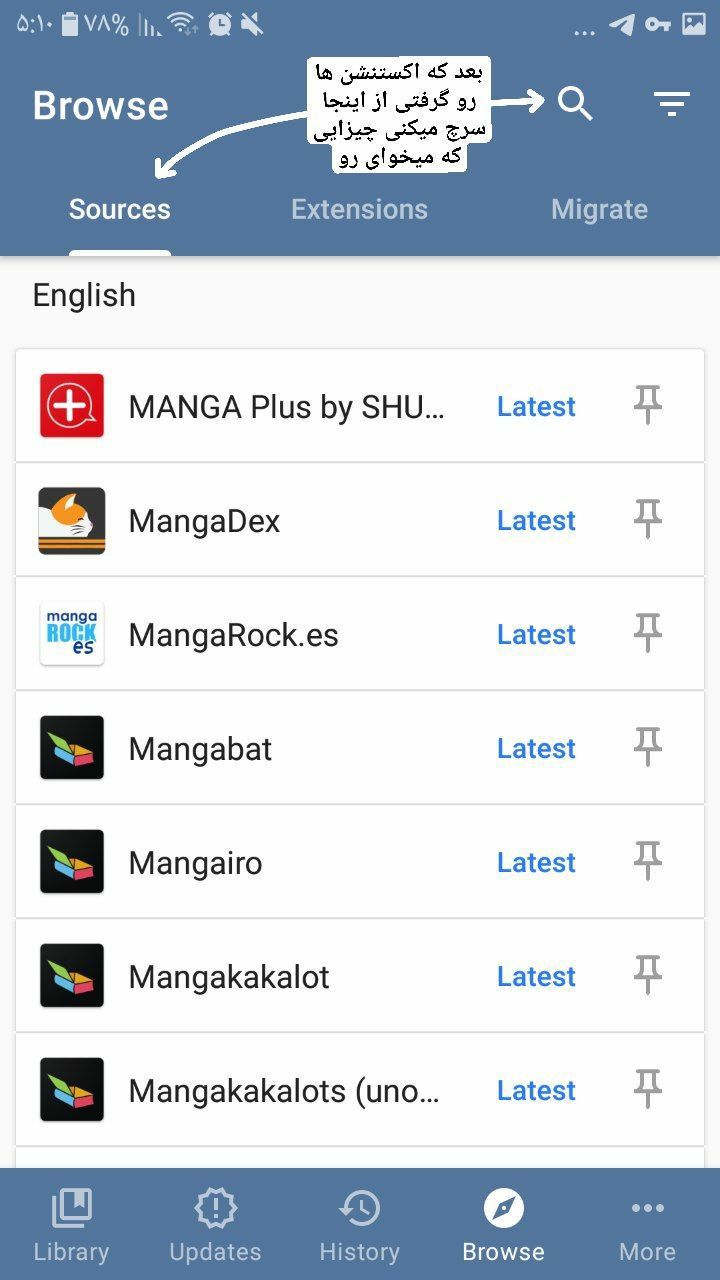Open the Updates tab
Screen dimensions: 720x1280
click(215, 1225)
